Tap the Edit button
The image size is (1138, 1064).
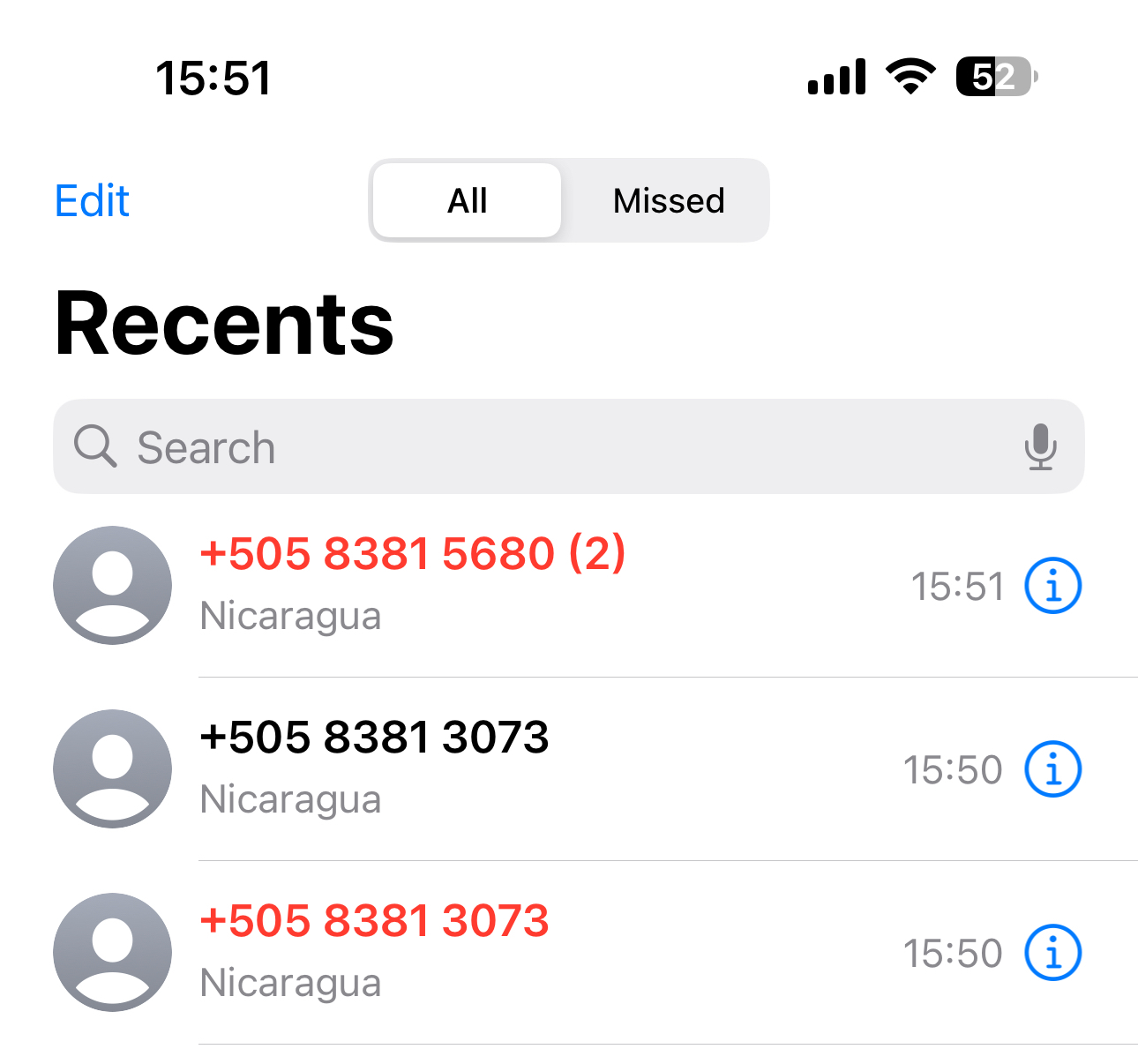(x=92, y=201)
